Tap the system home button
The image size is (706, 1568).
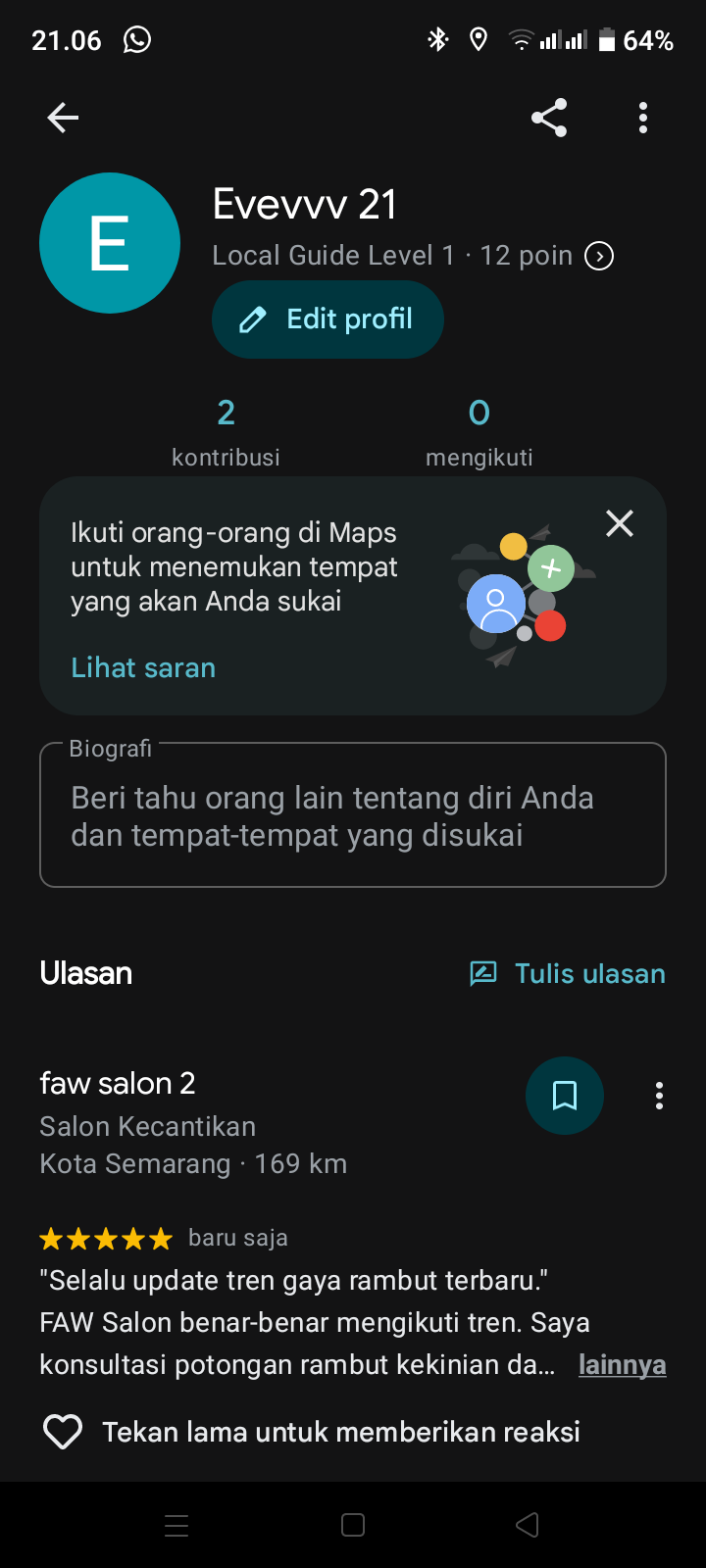[353, 1525]
